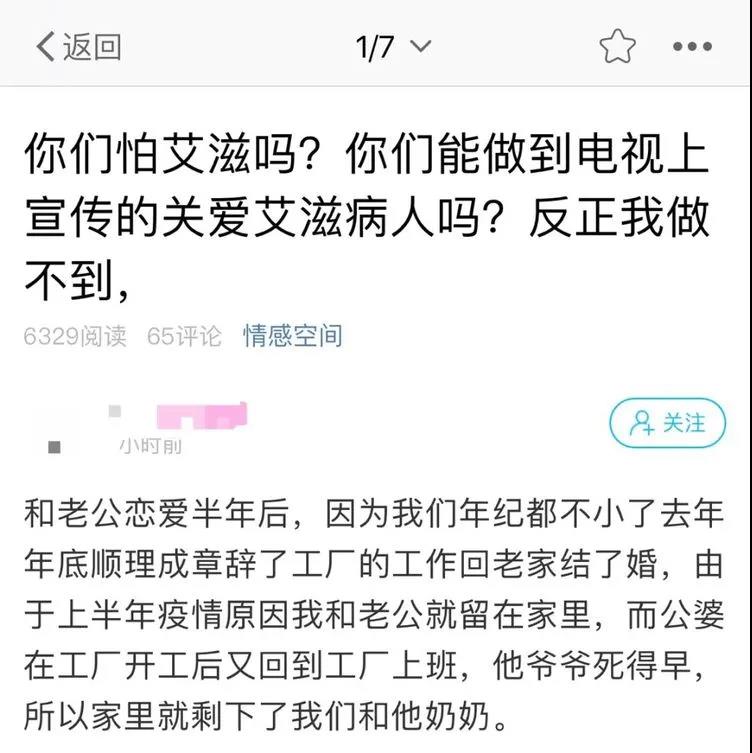This screenshot has height=753, width=752.
Task: Open the 1/7 page selector dropdown
Action: pyautogui.click(x=393, y=47)
